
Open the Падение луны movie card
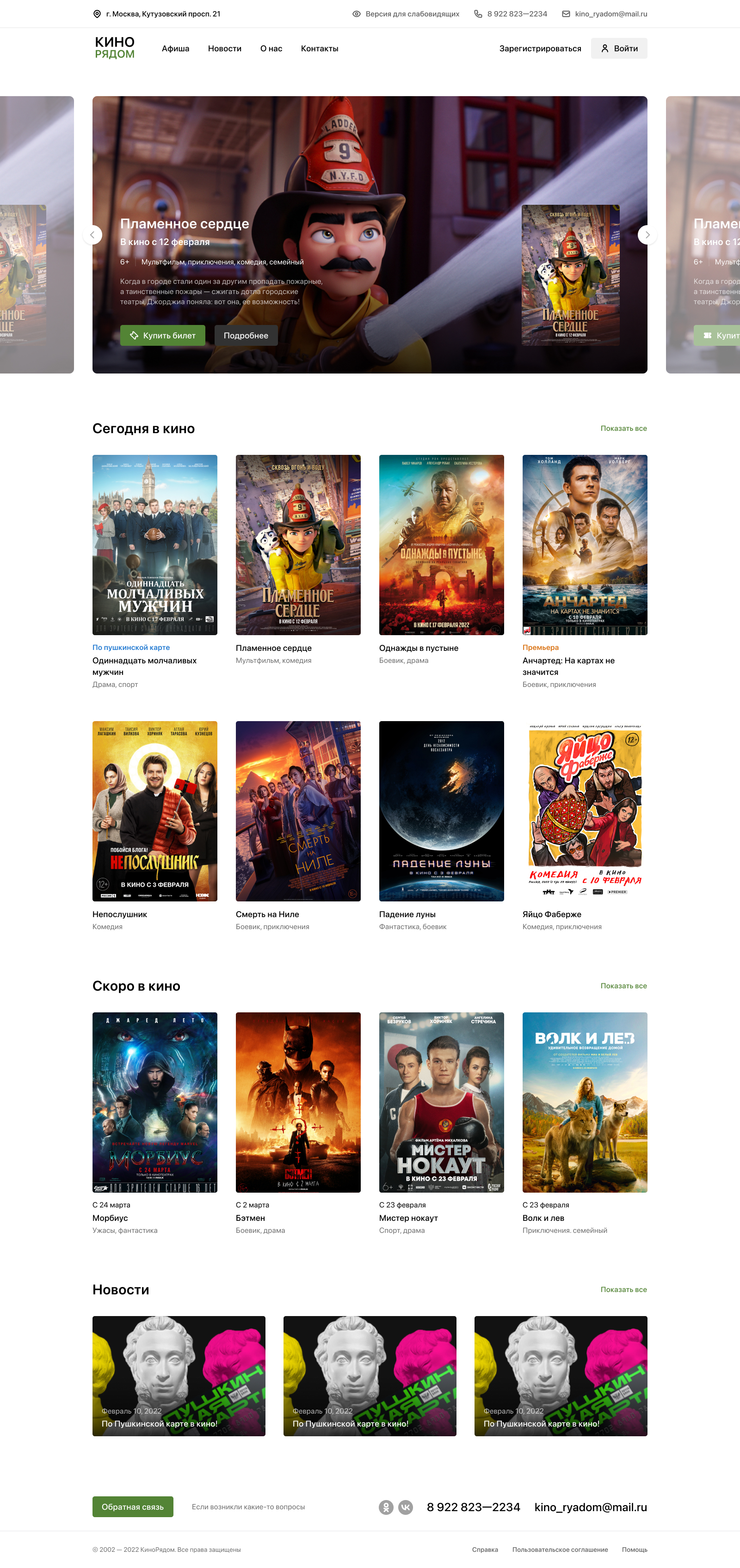(441, 811)
